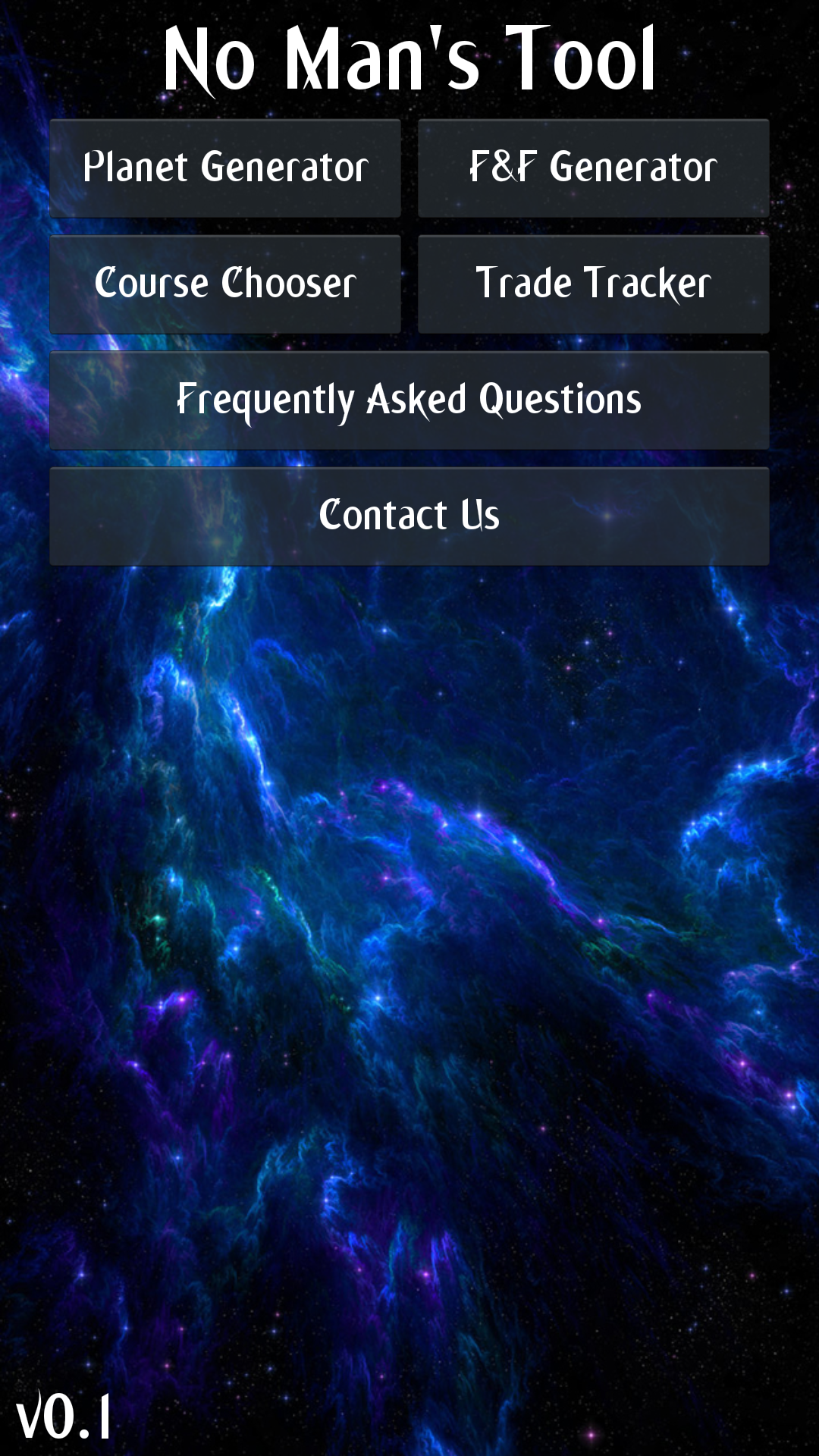Launch the F&F Generator tool

(x=593, y=168)
